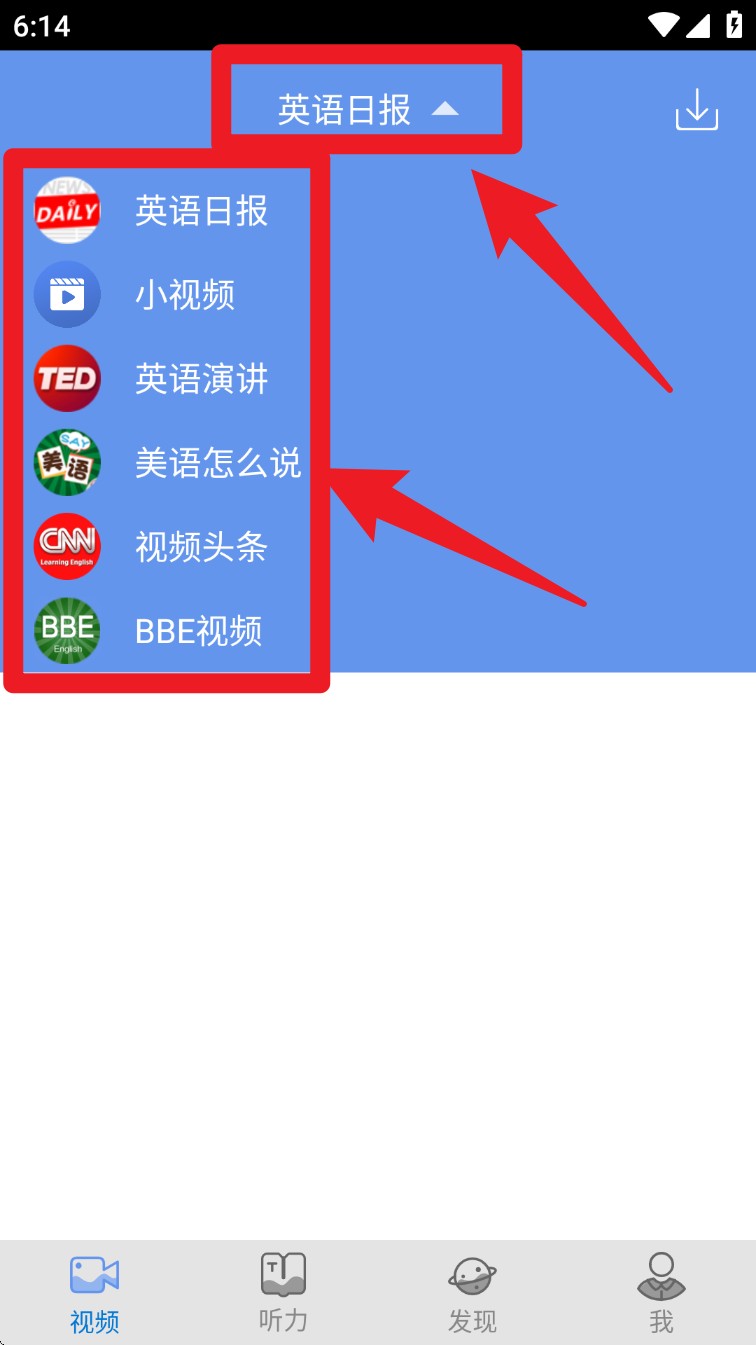Go to the 发现 tab
Image resolution: width=756 pixels, height=1345 pixels.
tap(472, 1293)
